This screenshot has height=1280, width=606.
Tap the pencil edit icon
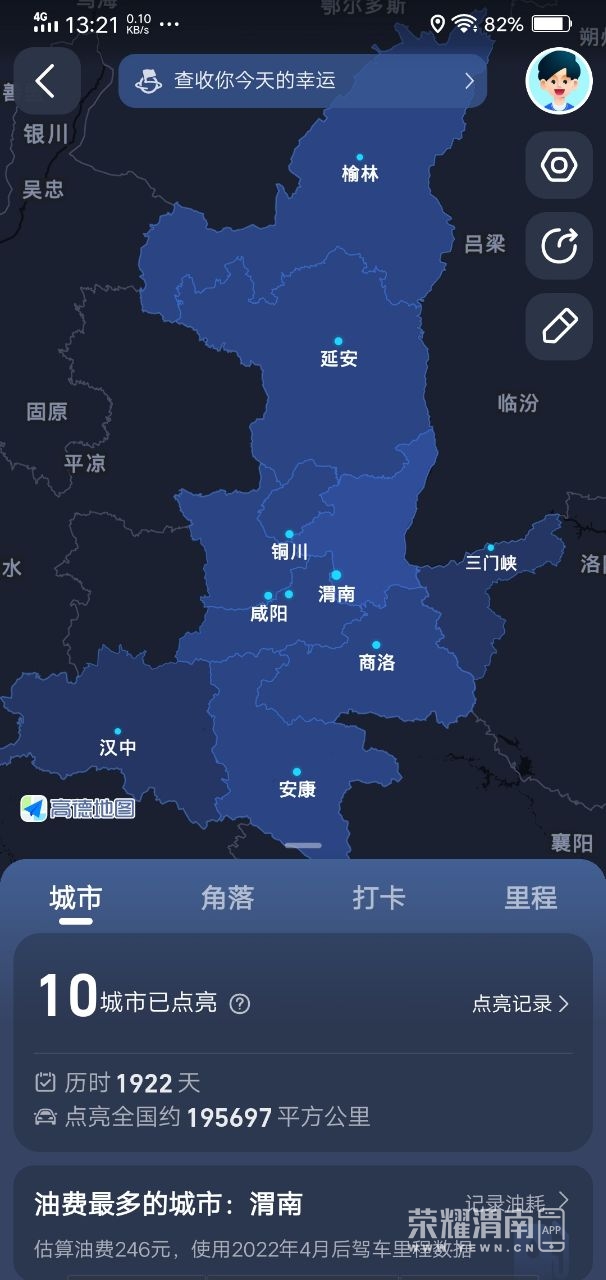(559, 327)
